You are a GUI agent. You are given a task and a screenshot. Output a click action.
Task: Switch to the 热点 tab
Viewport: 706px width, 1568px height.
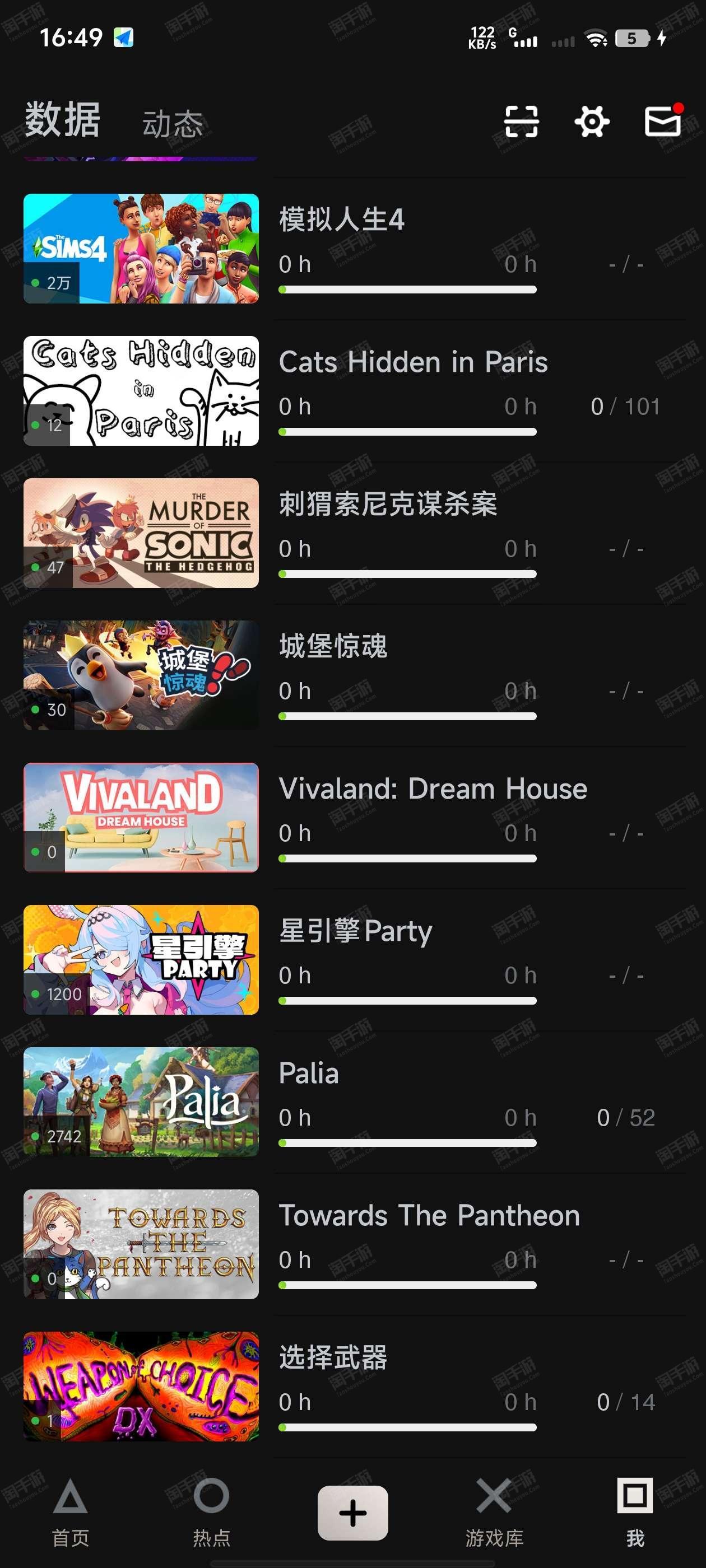(x=211, y=1512)
